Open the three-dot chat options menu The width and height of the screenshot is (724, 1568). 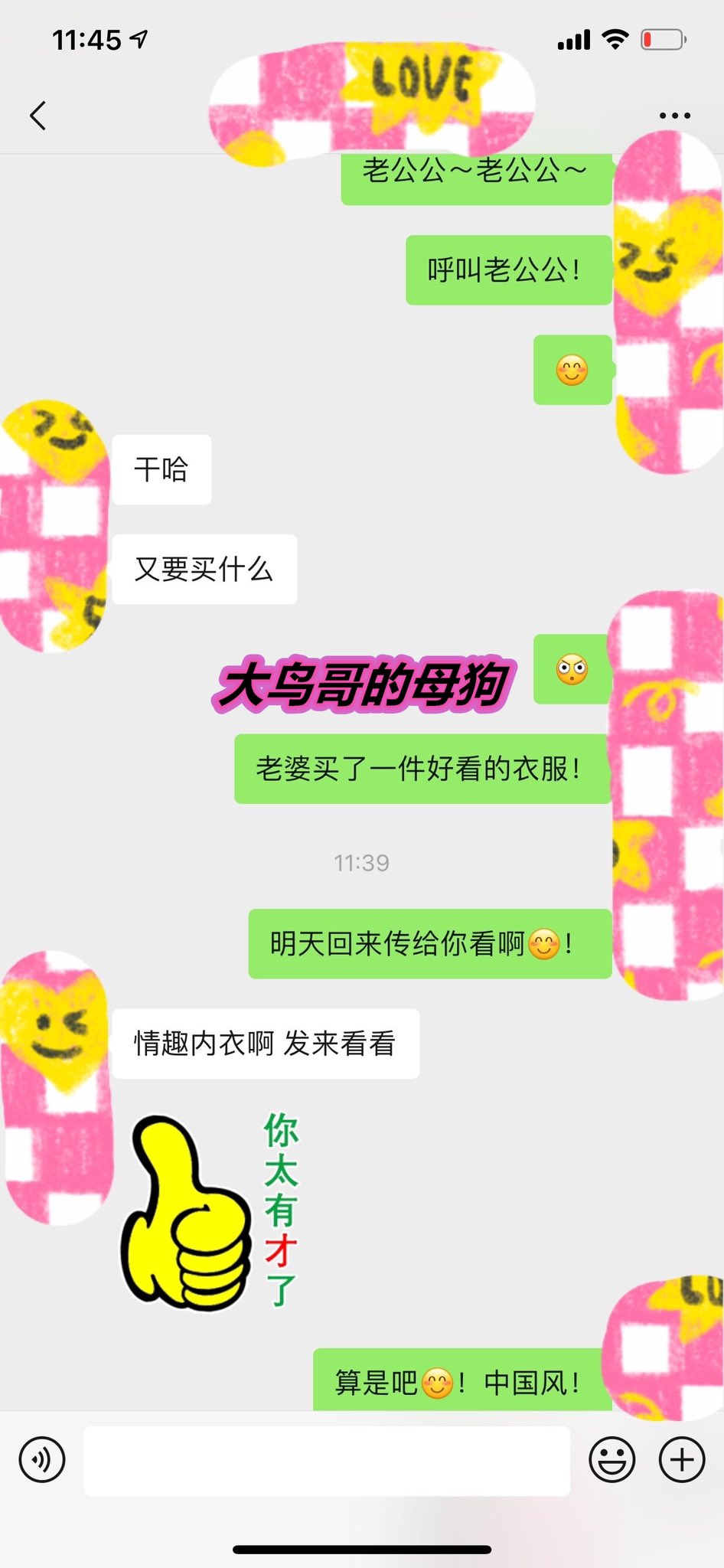(x=674, y=116)
